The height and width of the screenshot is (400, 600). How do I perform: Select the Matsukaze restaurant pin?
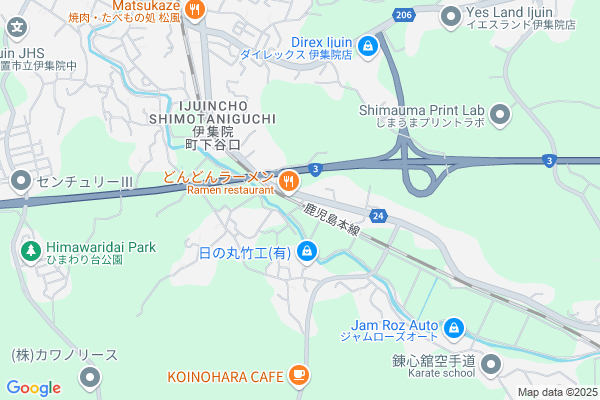point(194,10)
